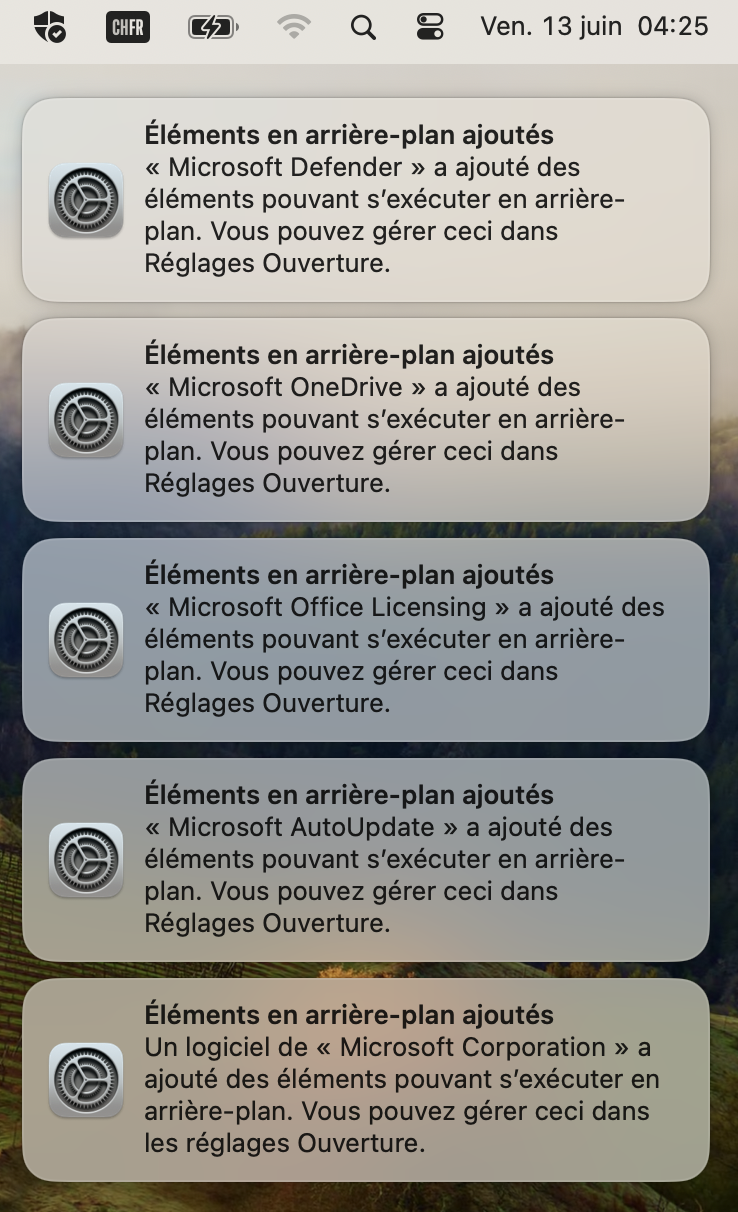Click the date and time to toggle Notification Center

tap(594, 27)
